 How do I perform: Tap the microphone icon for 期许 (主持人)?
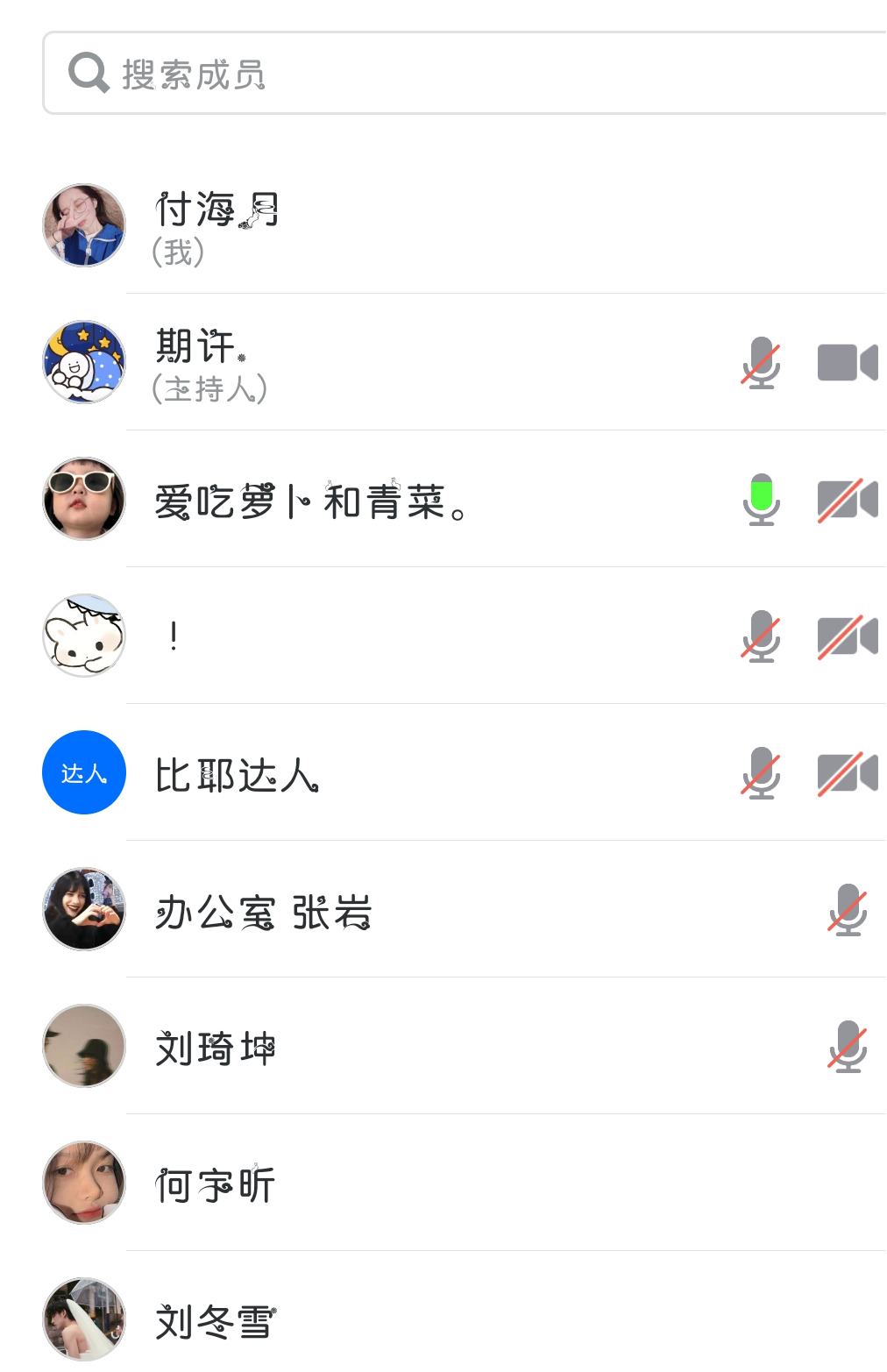761,363
